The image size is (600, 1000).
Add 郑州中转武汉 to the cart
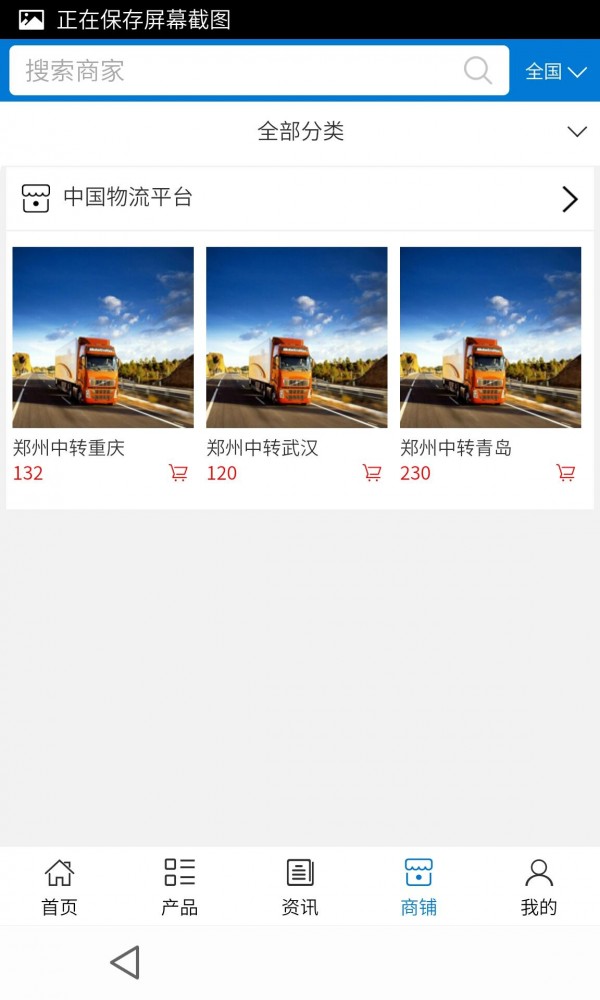(372, 473)
